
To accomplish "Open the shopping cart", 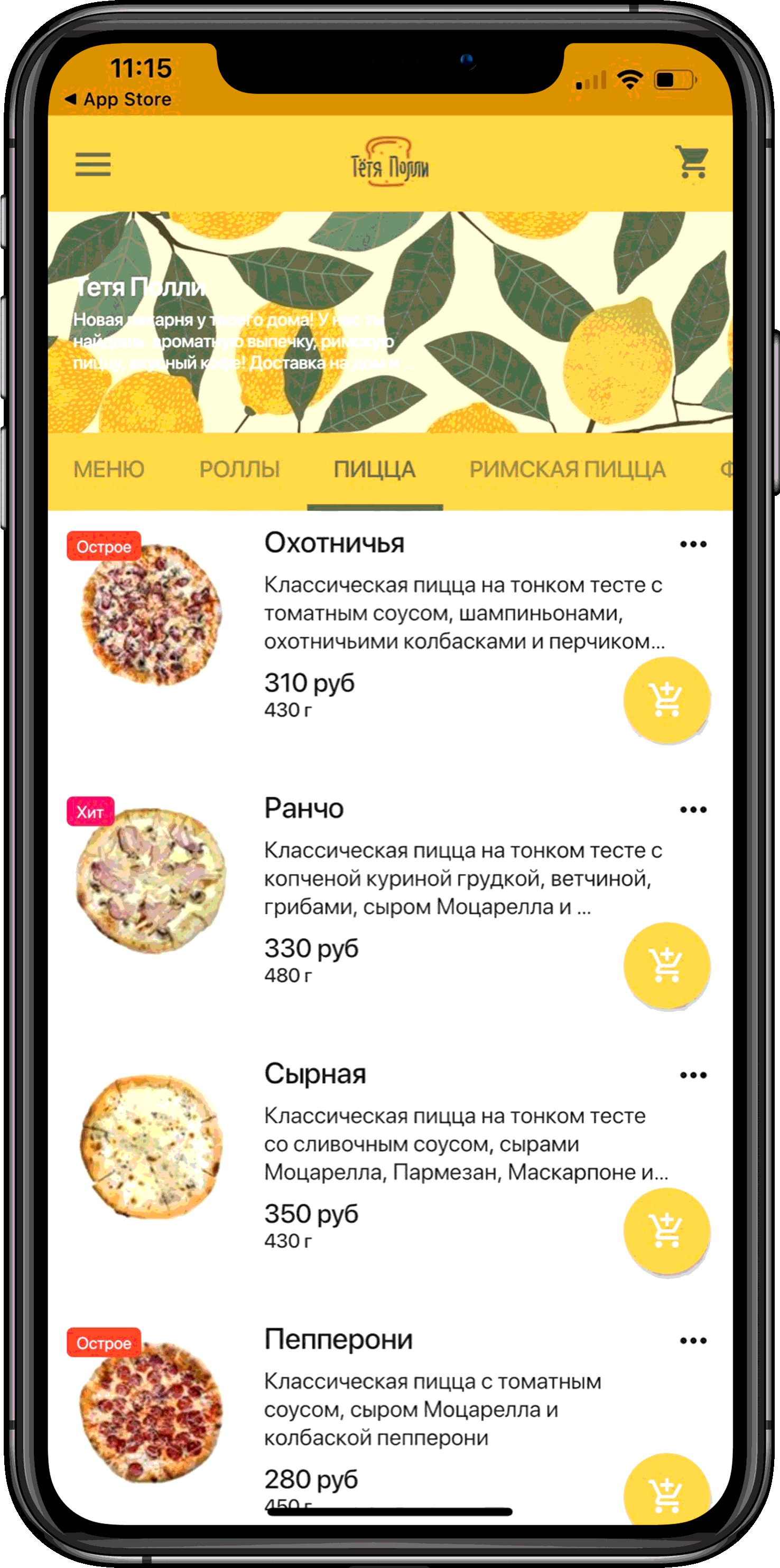I will [693, 162].
